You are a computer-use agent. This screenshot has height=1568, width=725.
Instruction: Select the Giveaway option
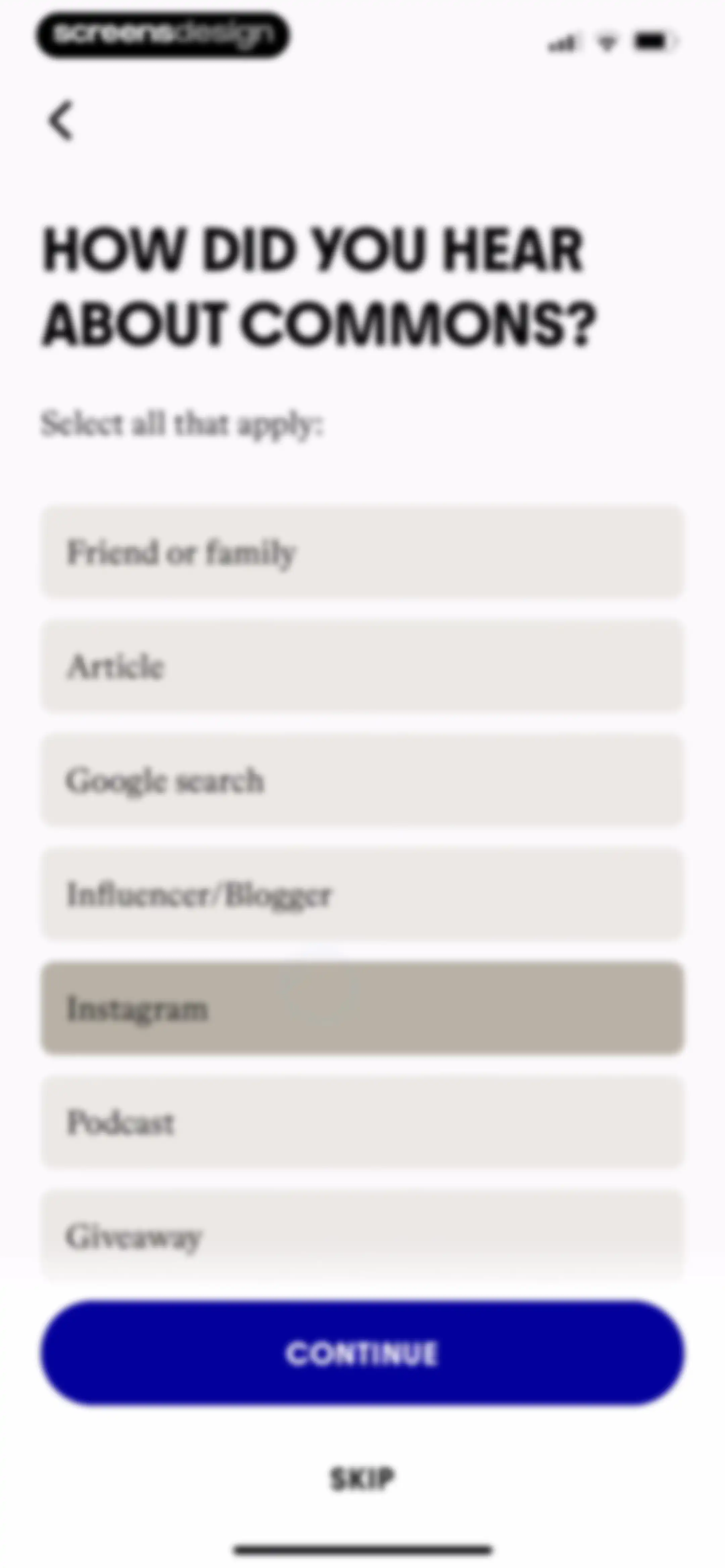tap(362, 1236)
